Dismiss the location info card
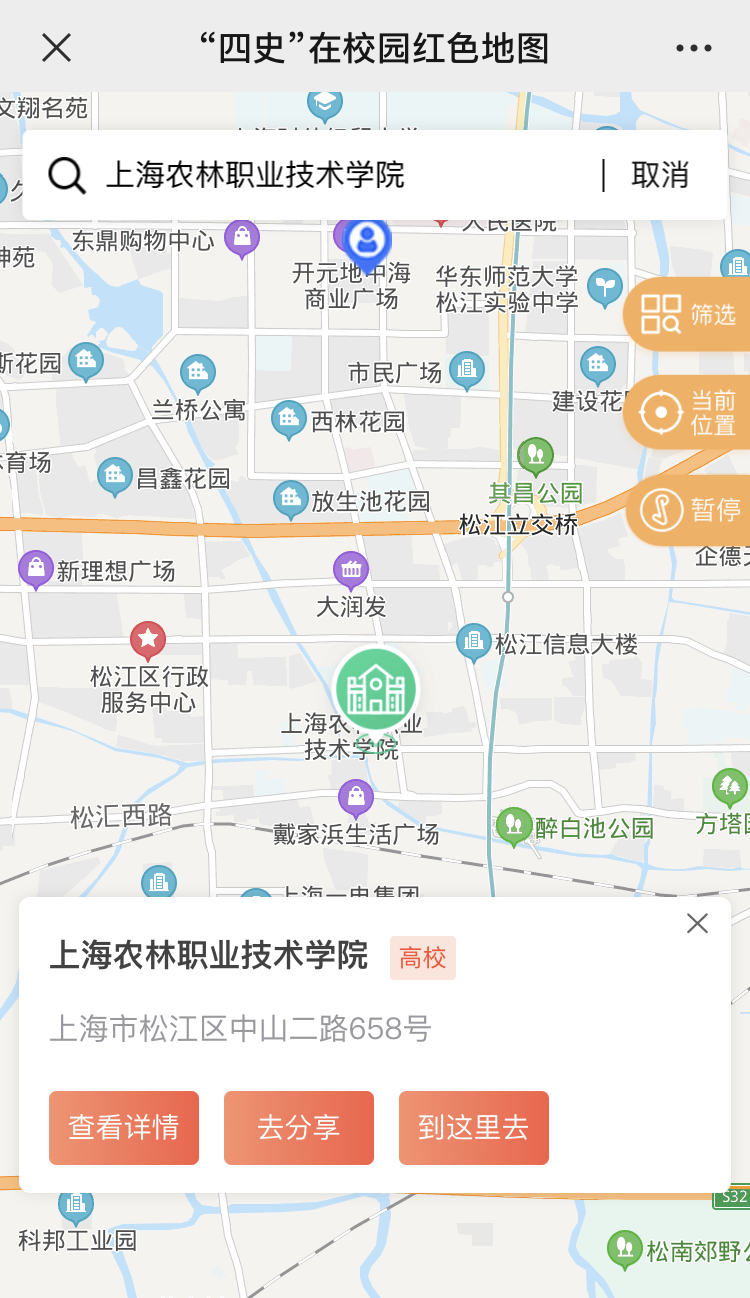The height and width of the screenshot is (1298, 750). pyautogui.click(x=697, y=923)
